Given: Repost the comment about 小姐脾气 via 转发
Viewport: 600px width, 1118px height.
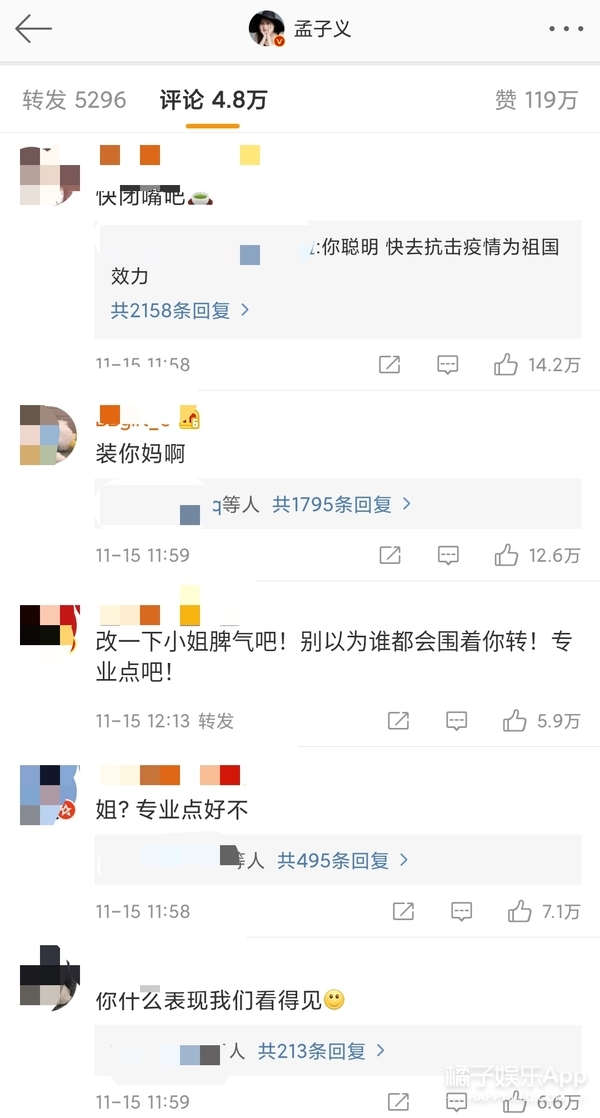Looking at the screenshot, I should point(215,721).
